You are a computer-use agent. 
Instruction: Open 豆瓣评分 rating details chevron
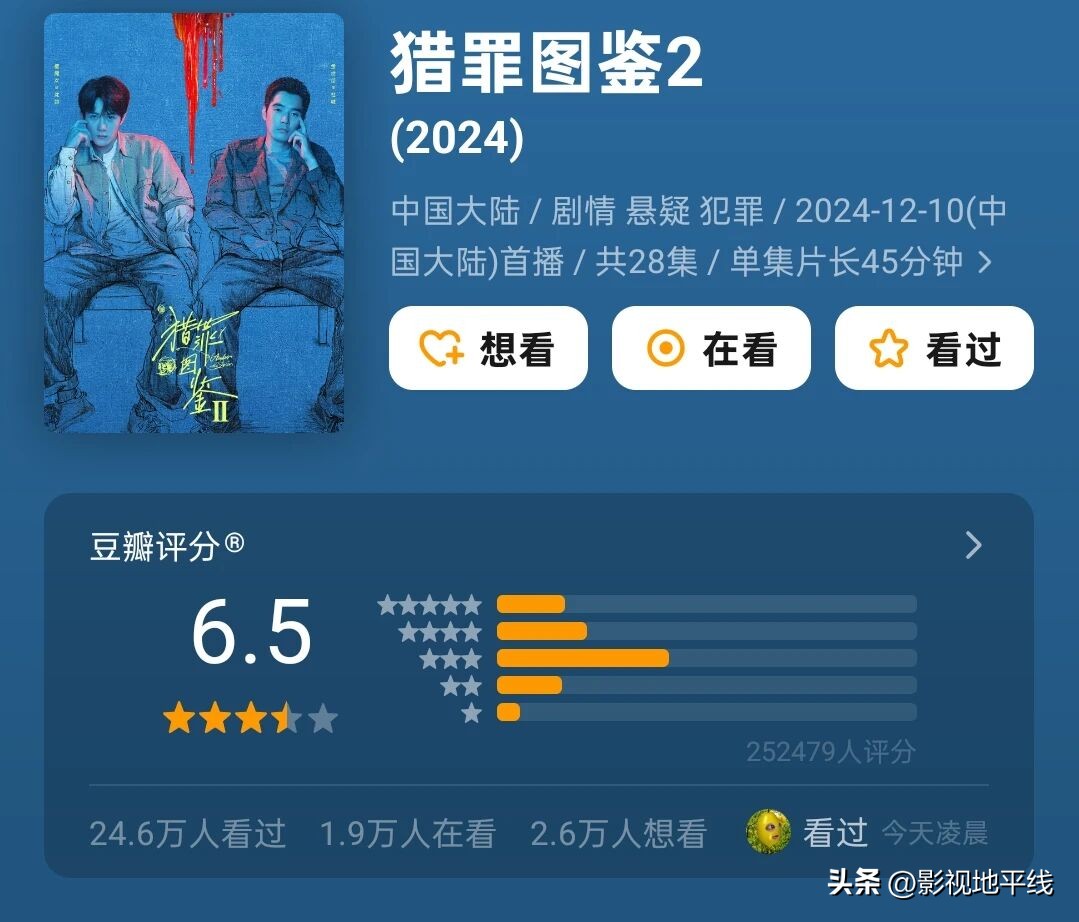pos(973,545)
